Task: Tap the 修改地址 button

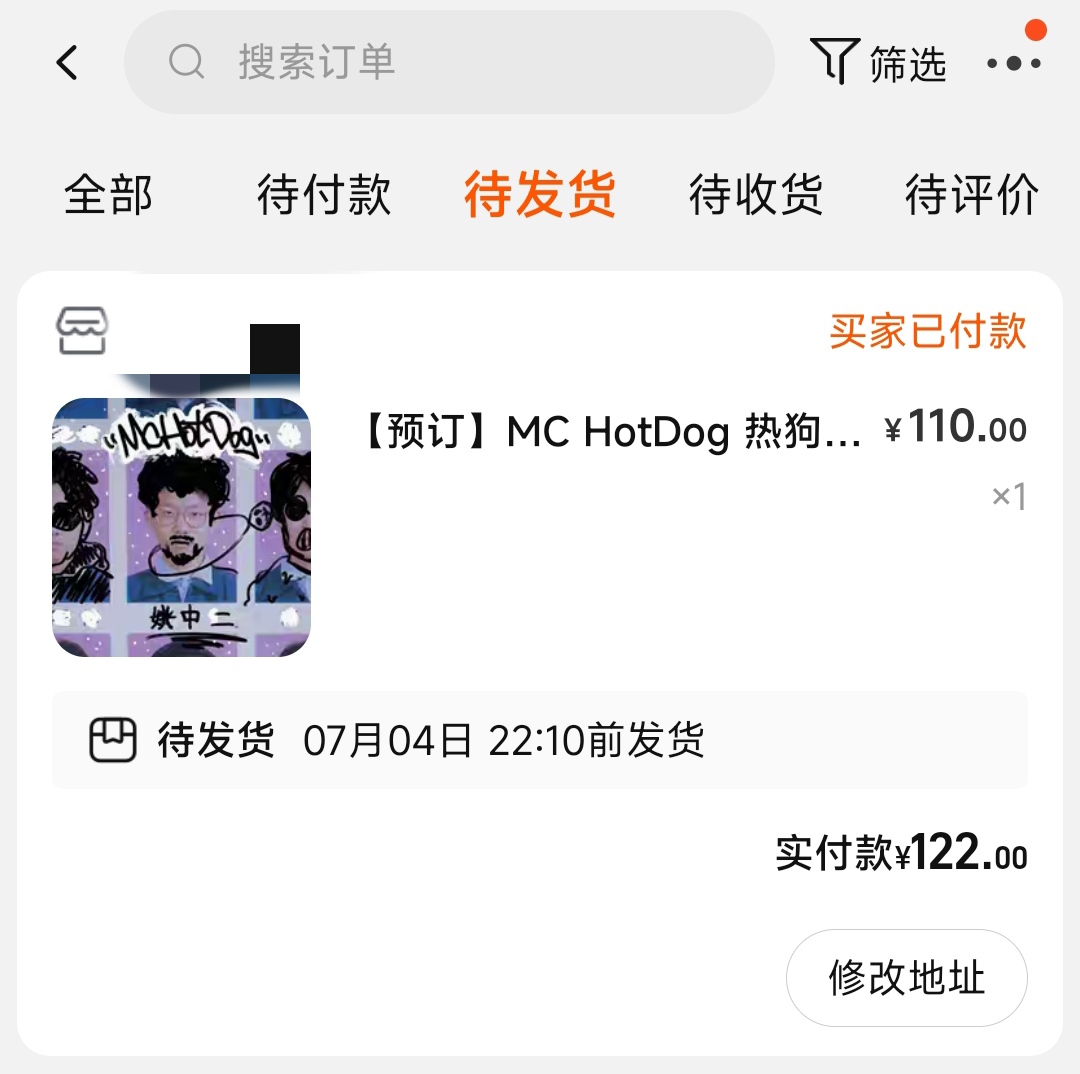Action: coord(906,978)
